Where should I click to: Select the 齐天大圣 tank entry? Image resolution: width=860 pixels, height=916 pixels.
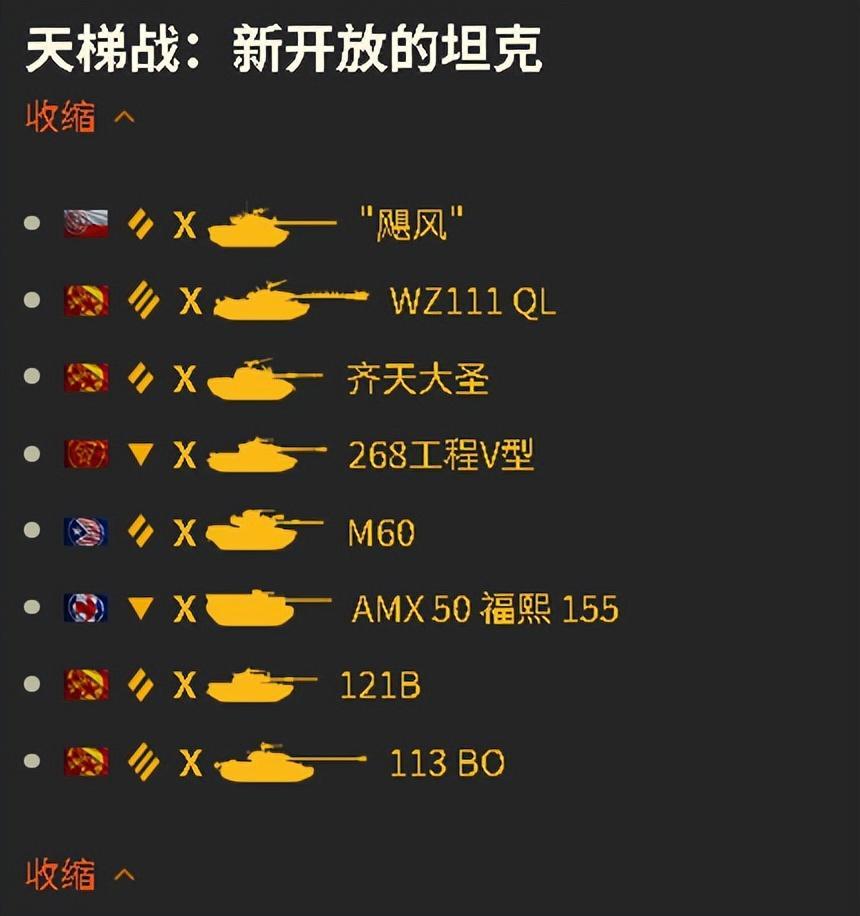(x=417, y=379)
